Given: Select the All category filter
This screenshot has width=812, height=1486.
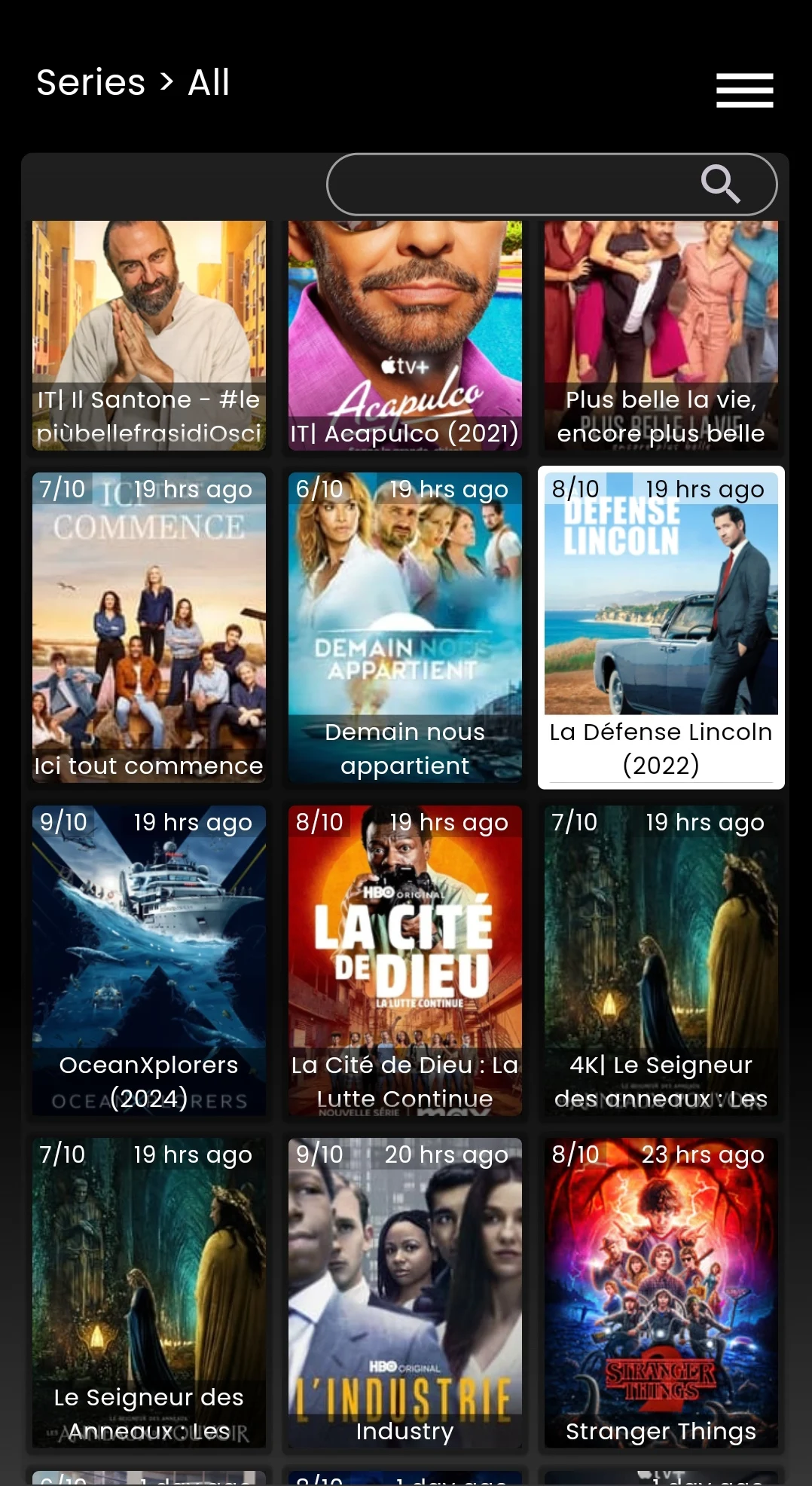Looking at the screenshot, I should tap(209, 81).
